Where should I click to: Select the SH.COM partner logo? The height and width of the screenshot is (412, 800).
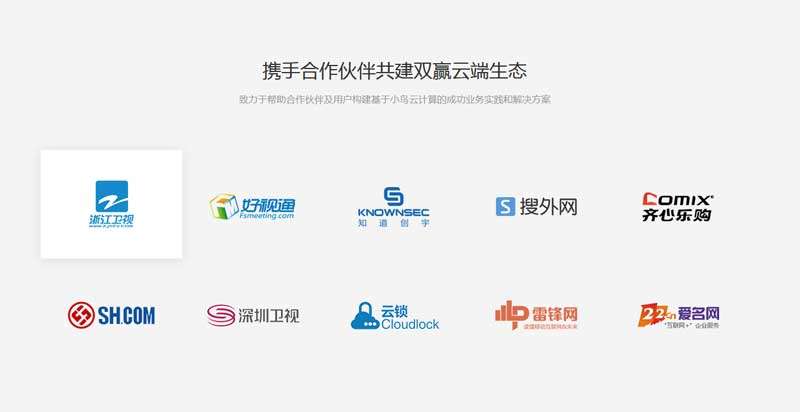111,316
